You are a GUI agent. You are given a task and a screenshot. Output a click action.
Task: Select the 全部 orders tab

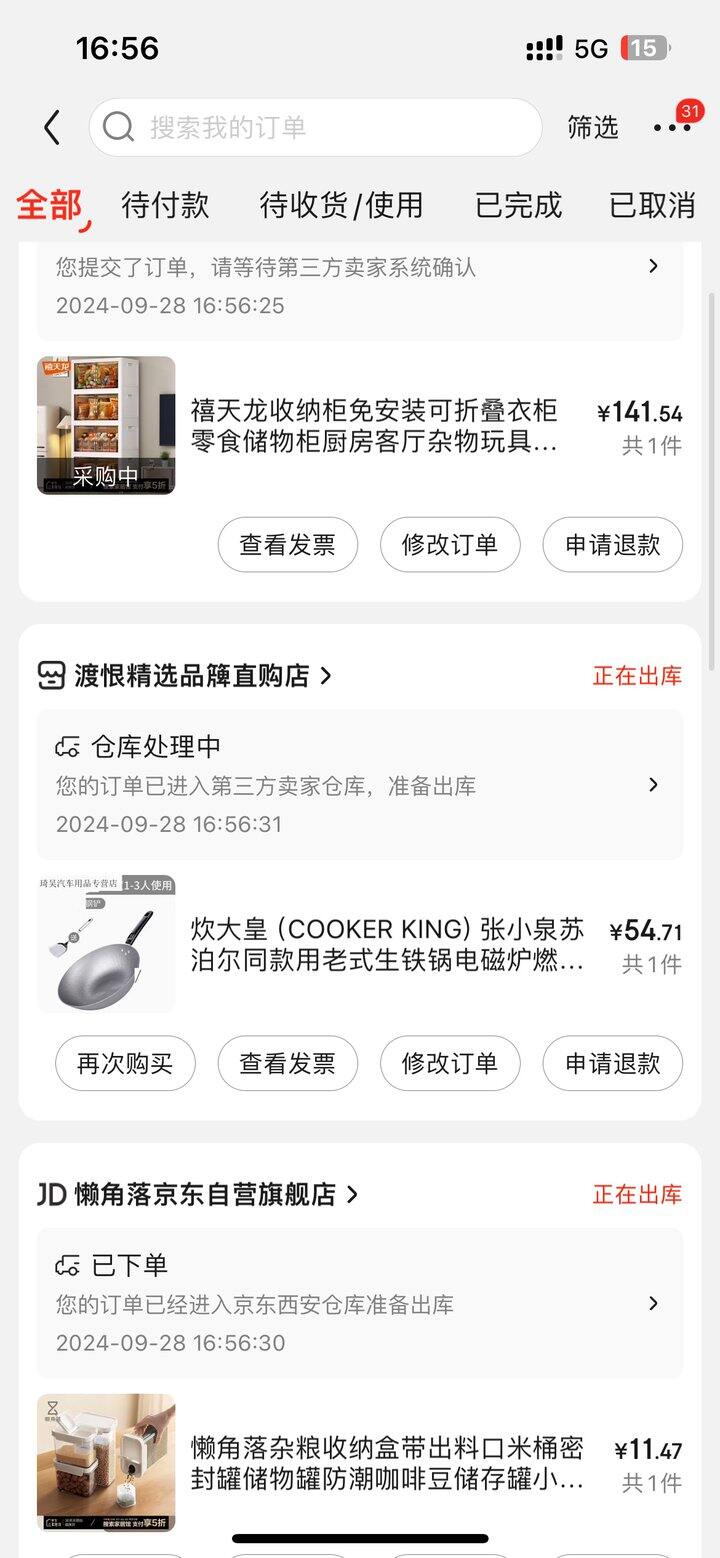pyautogui.click(x=49, y=205)
